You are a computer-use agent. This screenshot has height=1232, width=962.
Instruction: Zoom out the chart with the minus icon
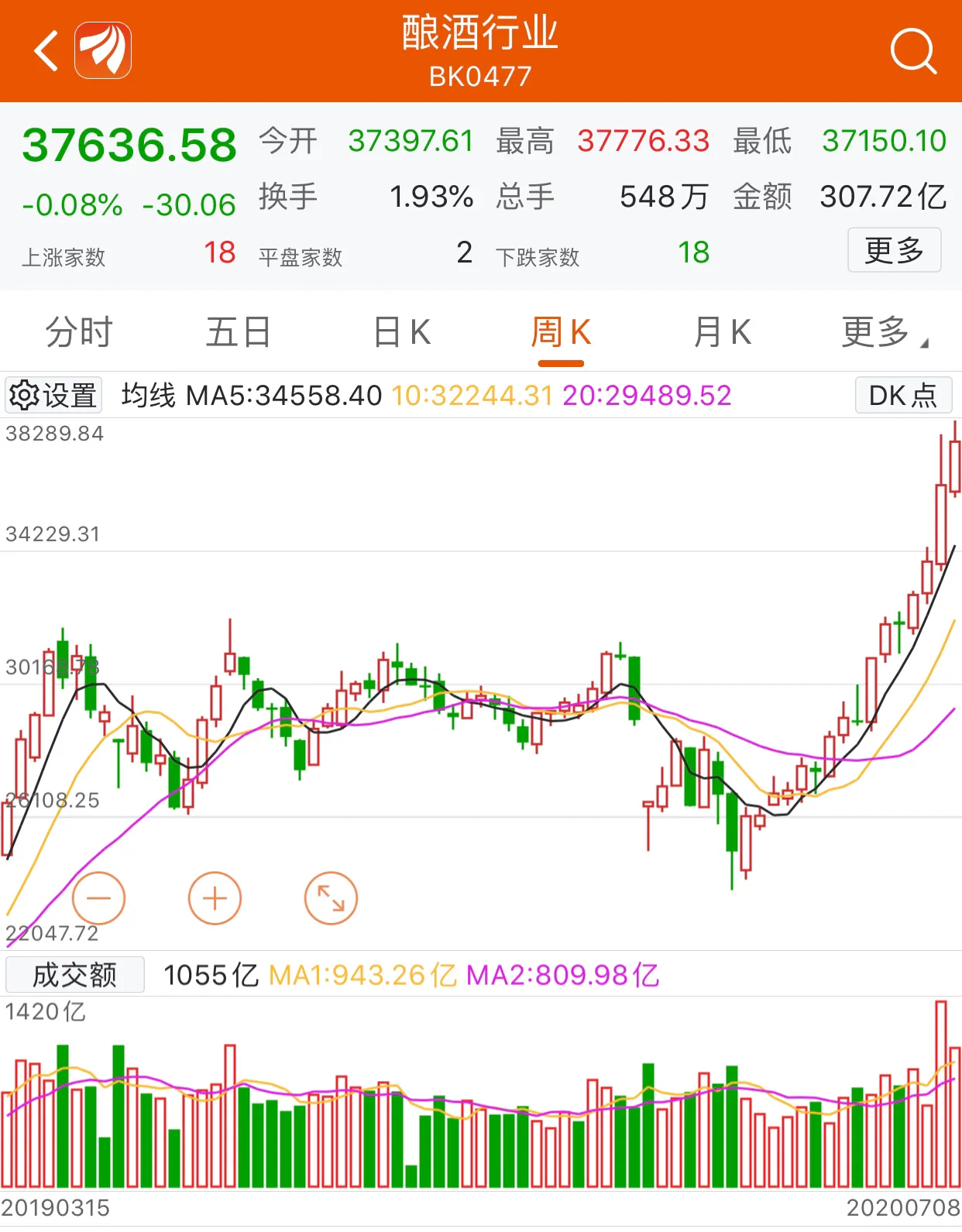(x=99, y=898)
